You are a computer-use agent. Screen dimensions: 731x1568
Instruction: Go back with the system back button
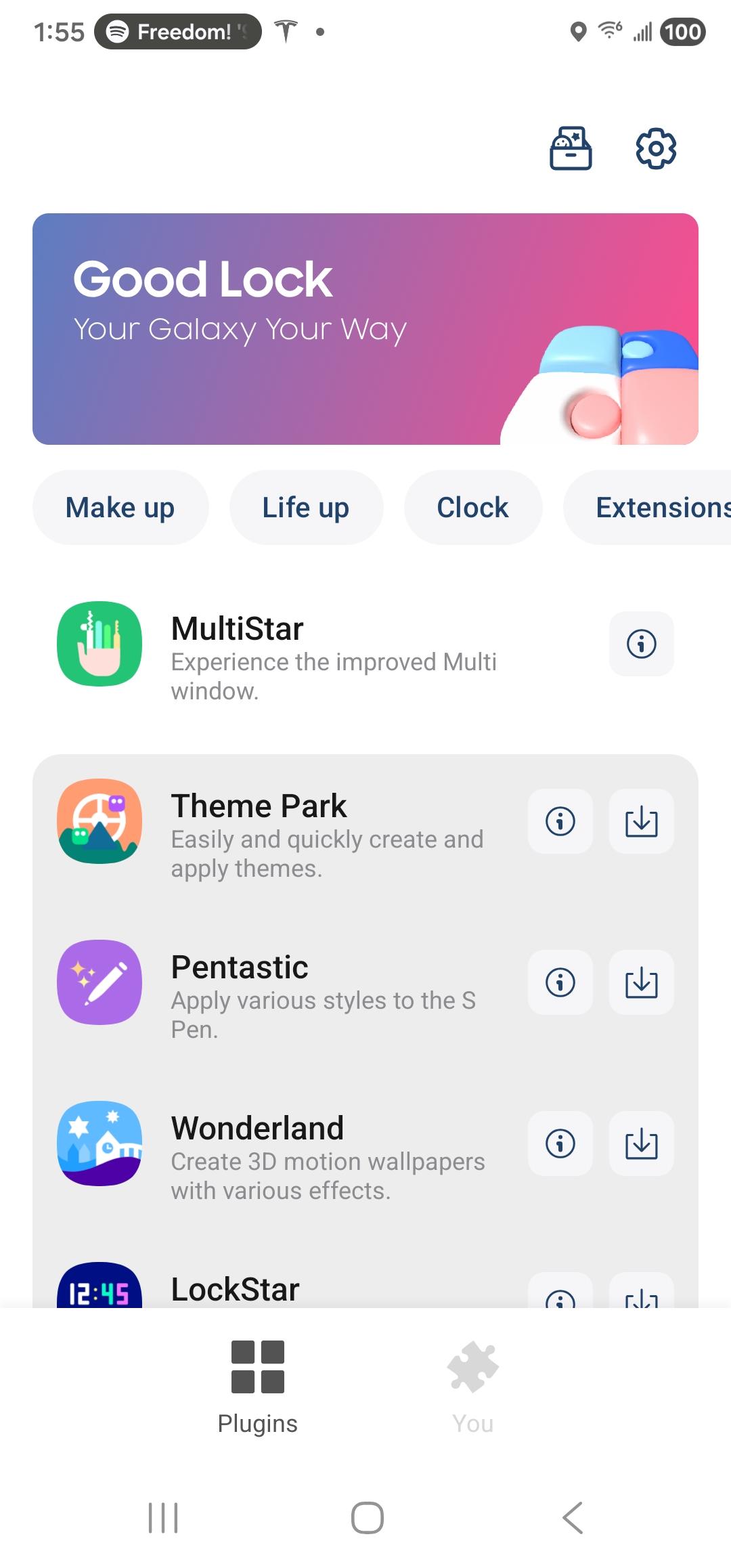click(x=573, y=1517)
